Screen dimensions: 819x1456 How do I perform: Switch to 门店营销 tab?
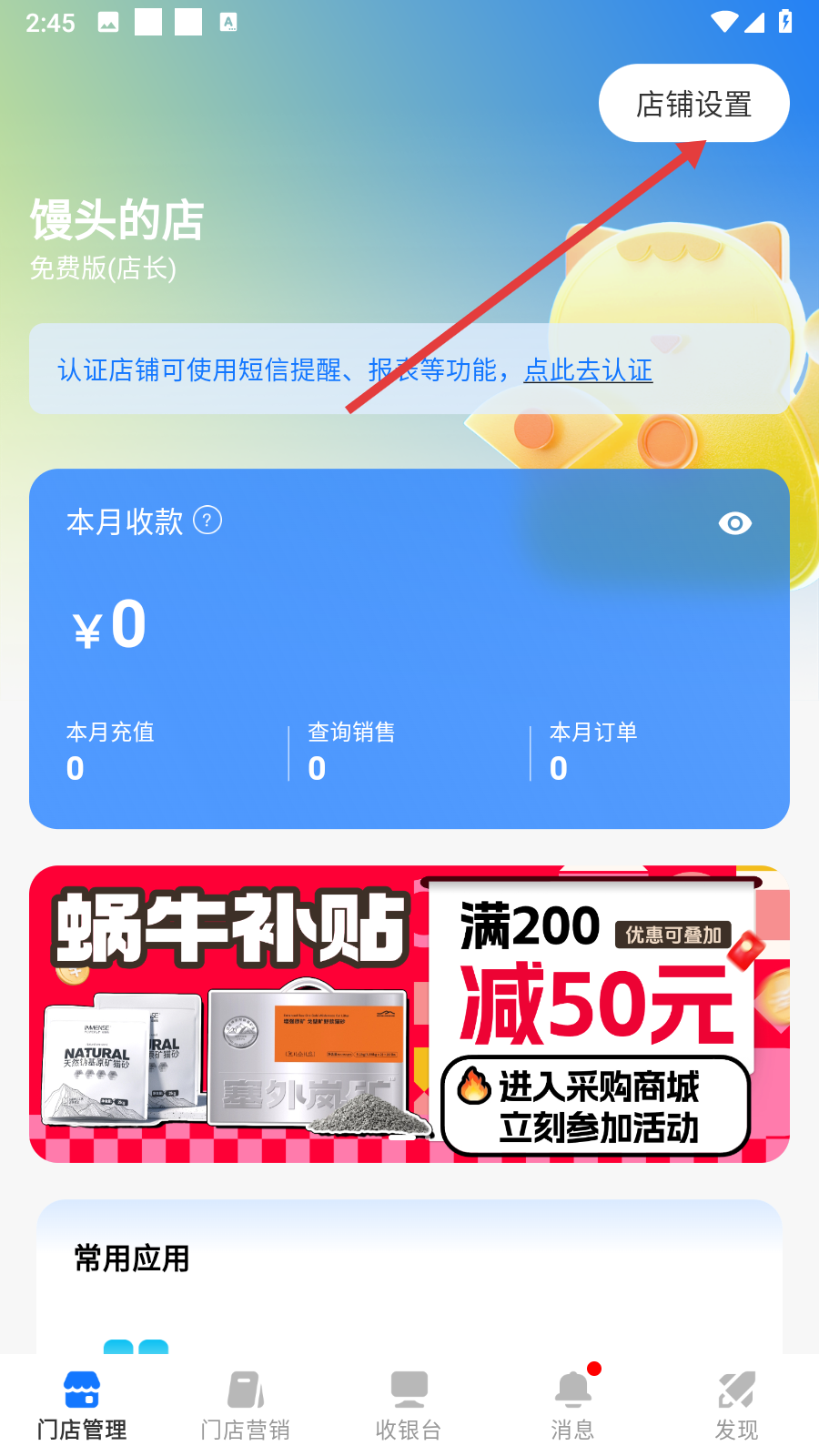pos(246,1405)
